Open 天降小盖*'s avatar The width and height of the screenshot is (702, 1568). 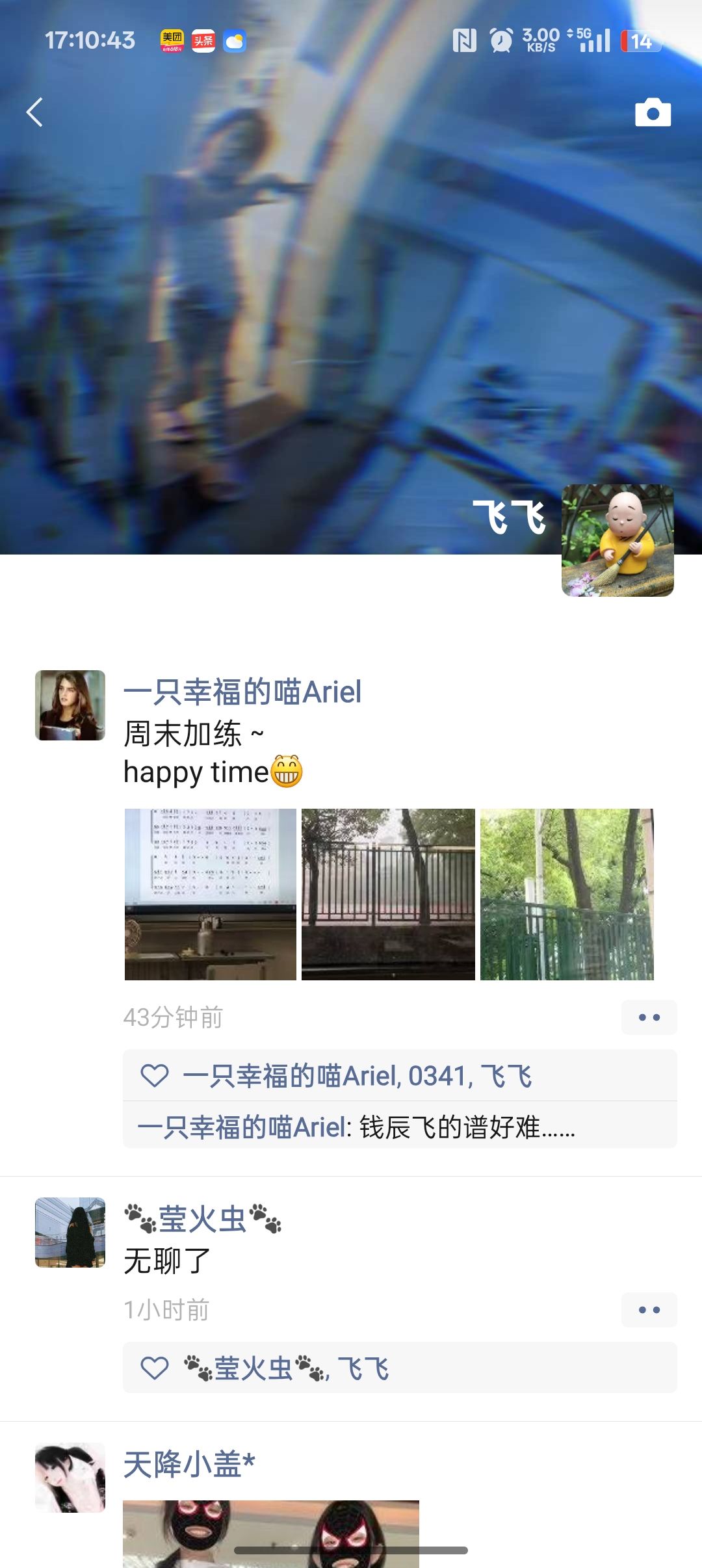tap(70, 1478)
